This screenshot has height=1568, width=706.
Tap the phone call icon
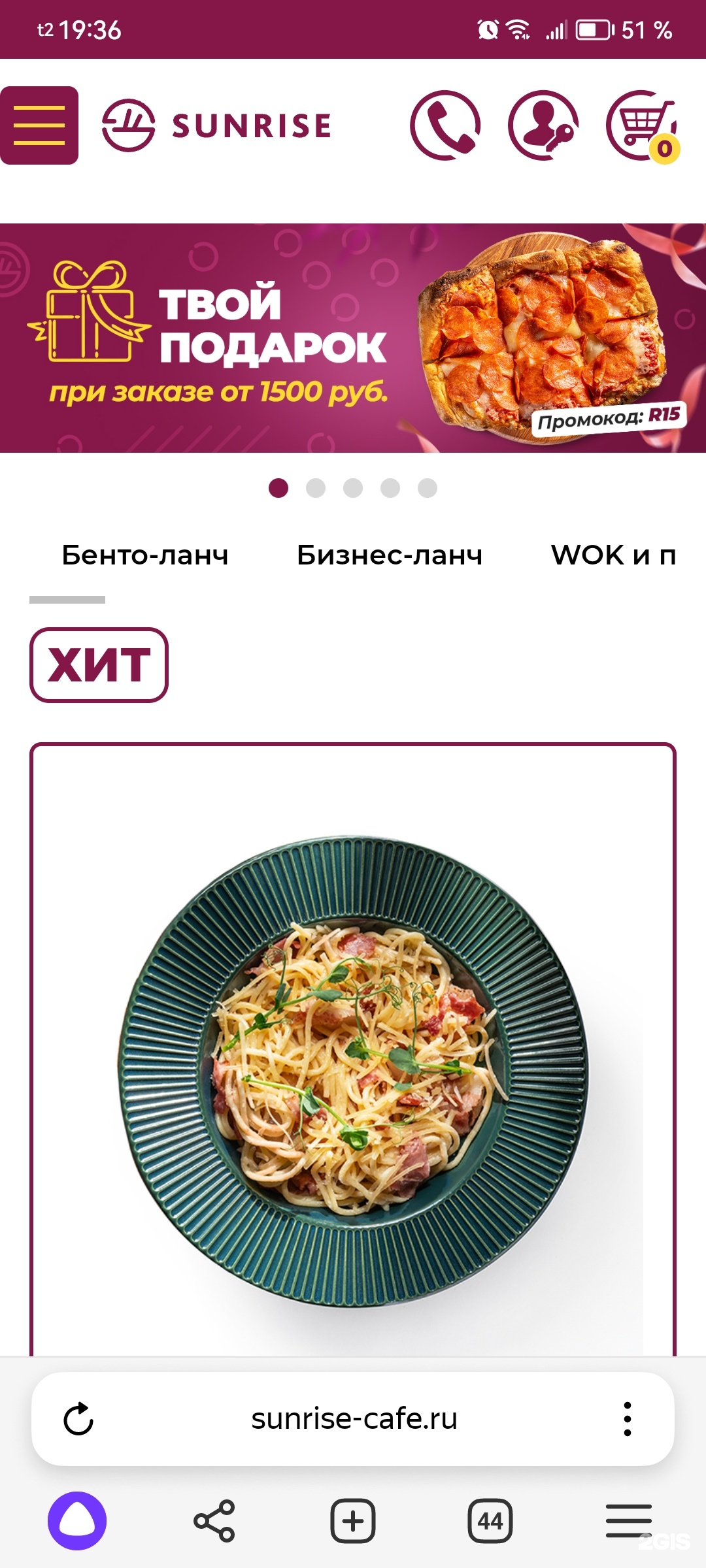(445, 125)
